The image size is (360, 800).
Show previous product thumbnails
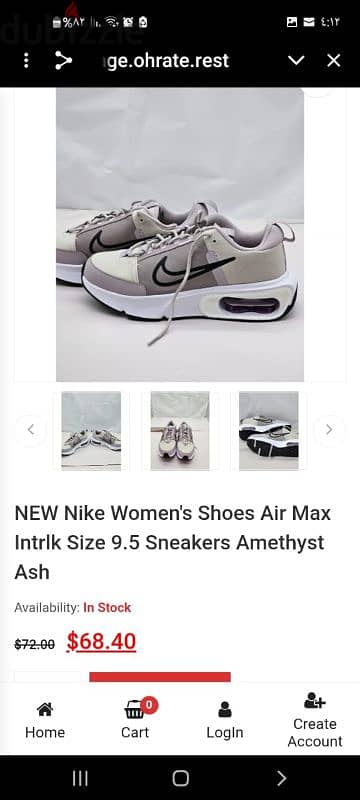[x=31, y=430]
